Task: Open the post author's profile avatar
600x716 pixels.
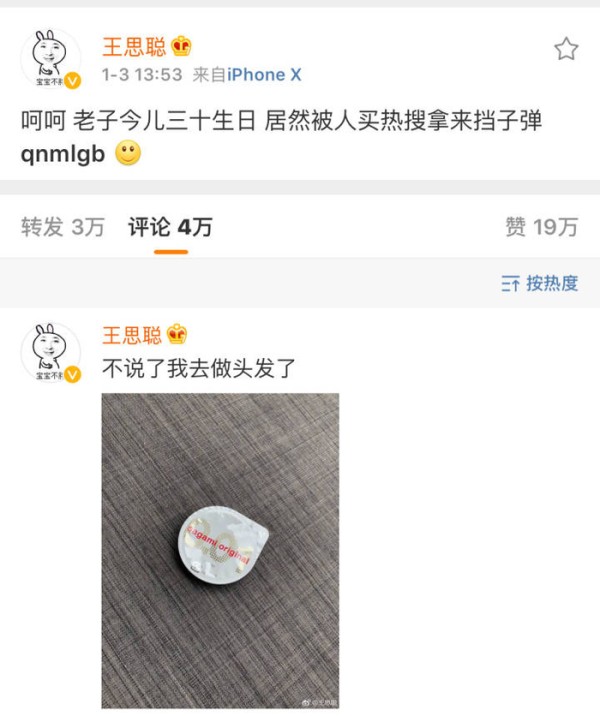Action: pos(50,59)
